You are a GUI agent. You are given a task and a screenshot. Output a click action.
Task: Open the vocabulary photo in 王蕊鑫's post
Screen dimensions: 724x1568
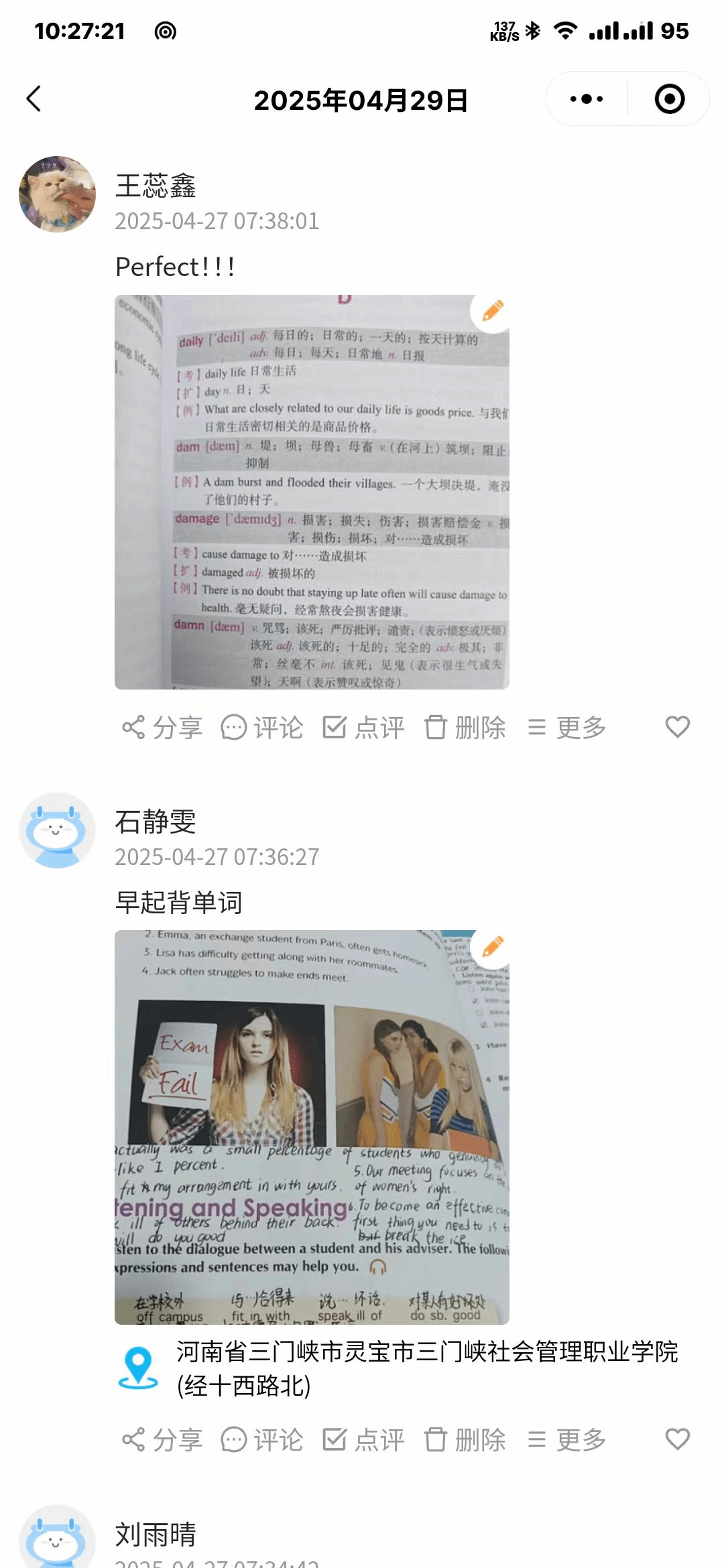pyautogui.click(x=312, y=492)
